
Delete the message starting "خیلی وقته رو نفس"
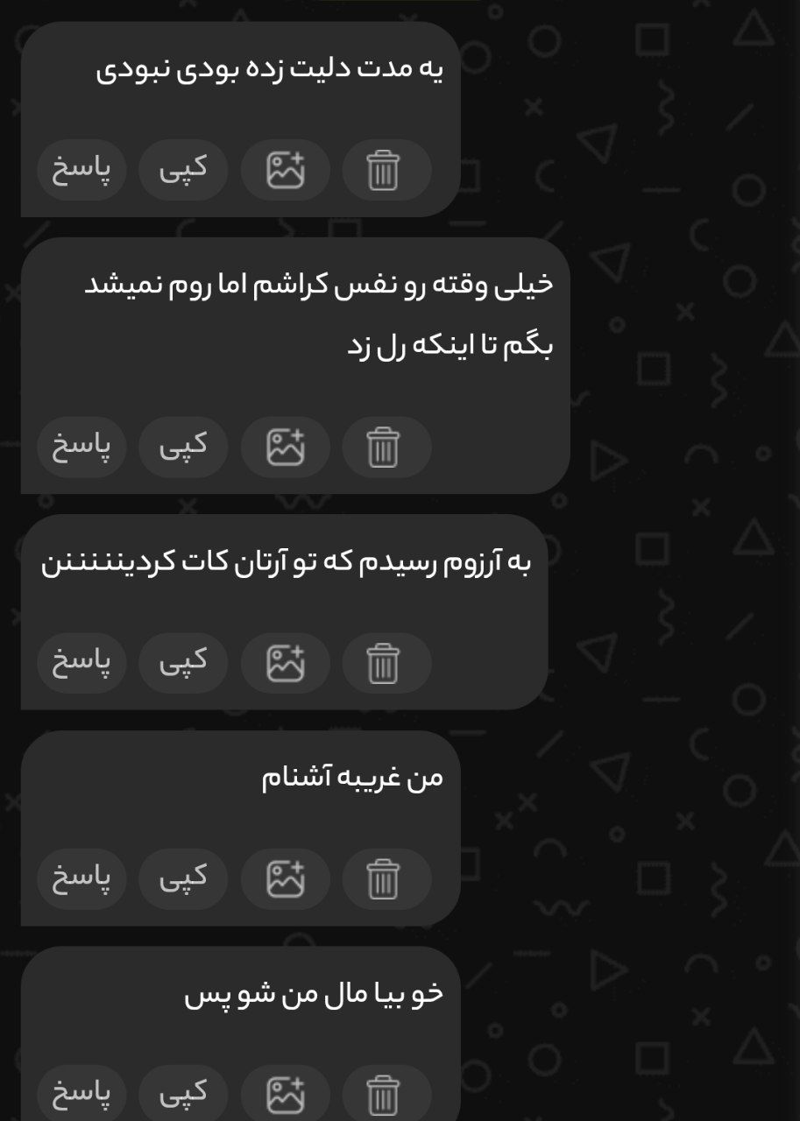[386, 446]
